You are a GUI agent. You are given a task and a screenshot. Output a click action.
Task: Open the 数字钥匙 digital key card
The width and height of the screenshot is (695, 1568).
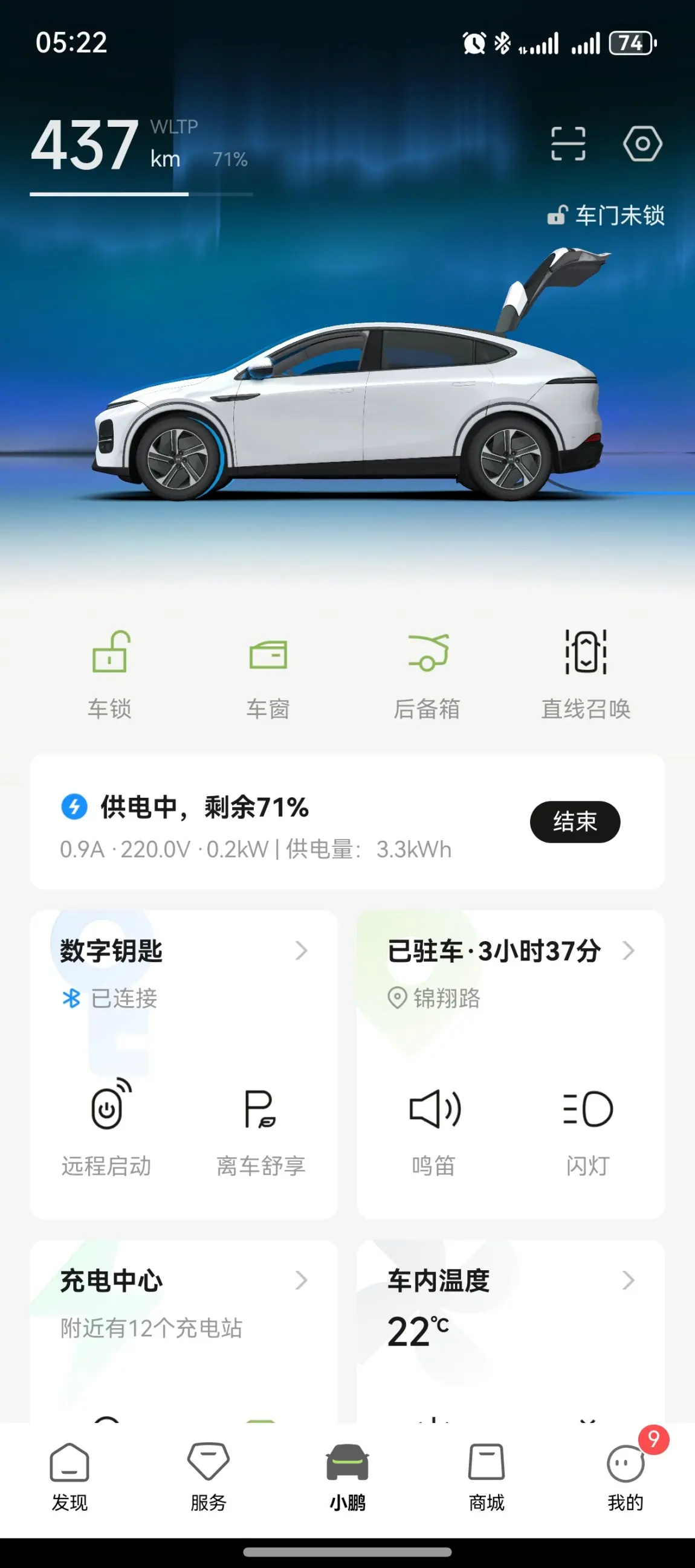coord(183,972)
